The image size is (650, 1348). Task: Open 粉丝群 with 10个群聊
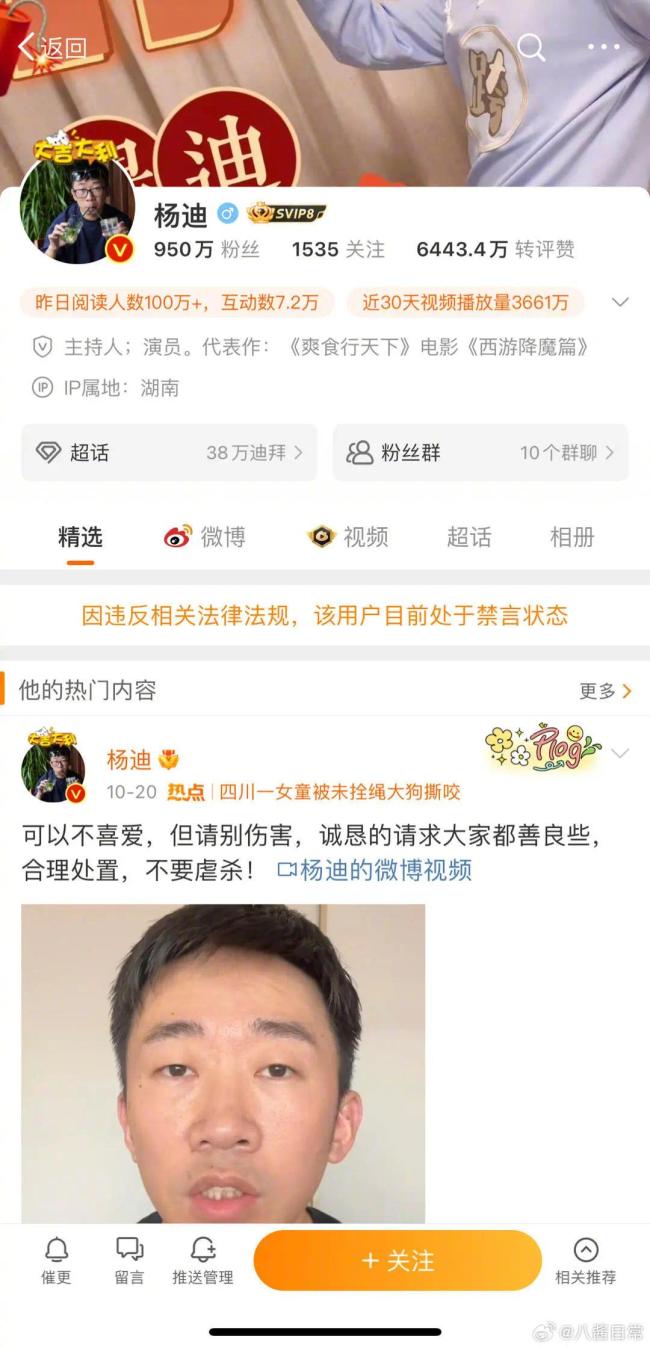coord(480,453)
